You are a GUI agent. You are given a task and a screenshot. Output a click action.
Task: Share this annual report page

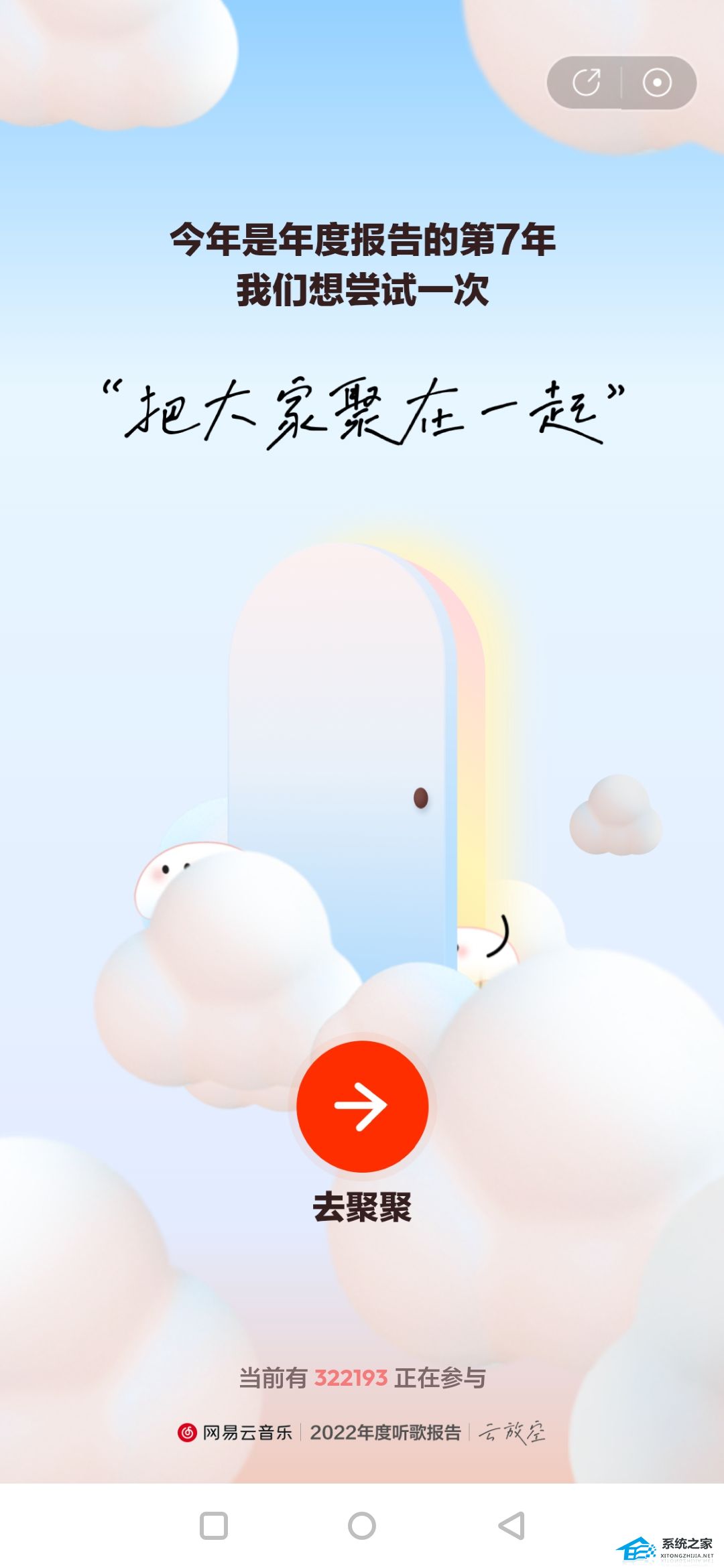pyautogui.click(x=586, y=83)
